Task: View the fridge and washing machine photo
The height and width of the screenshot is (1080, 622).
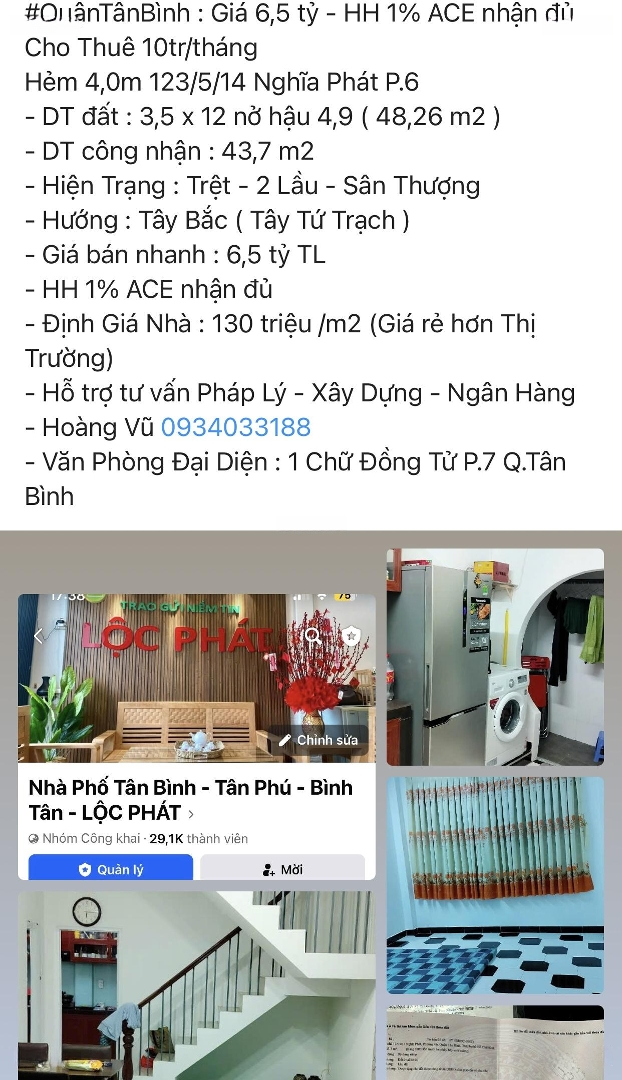Action: point(495,657)
